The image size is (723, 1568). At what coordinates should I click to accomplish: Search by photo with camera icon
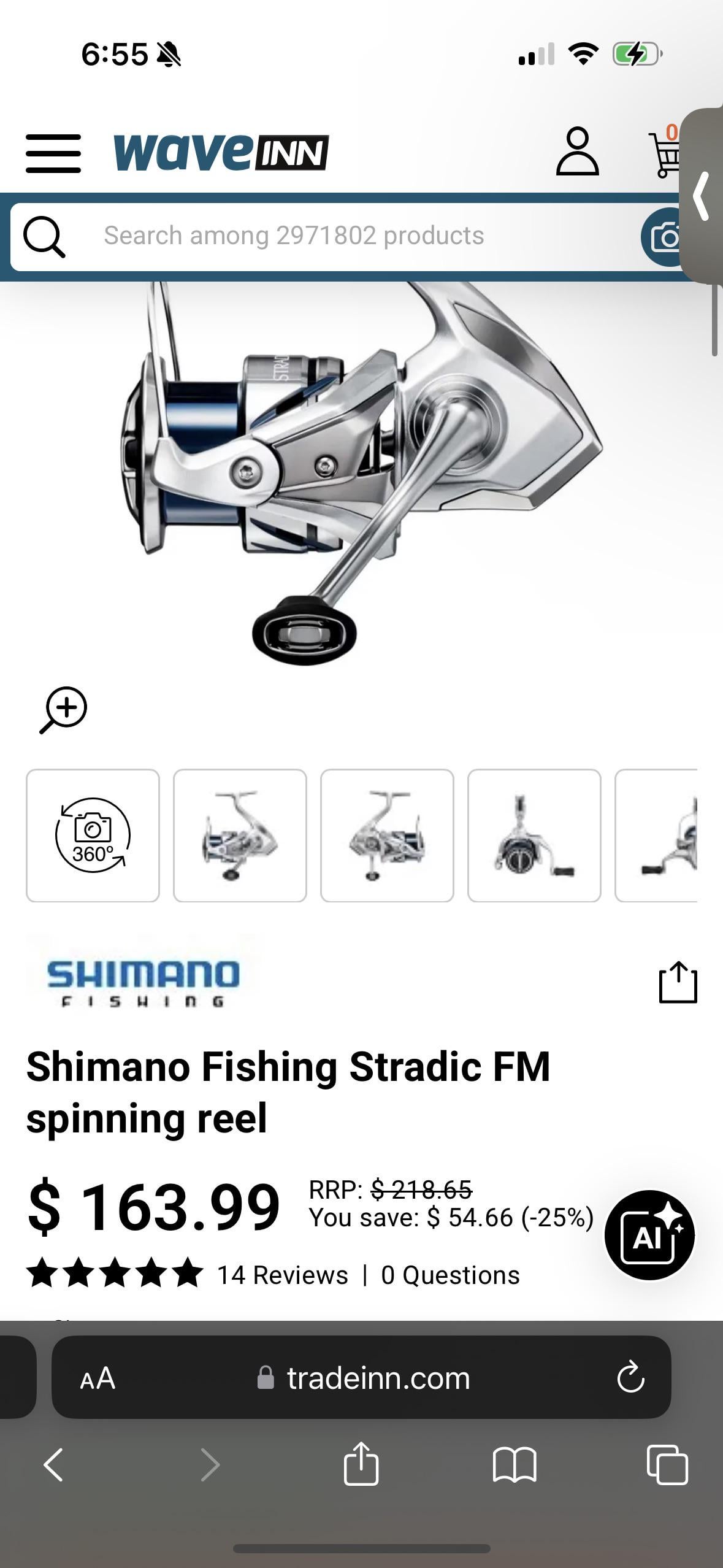point(664,237)
